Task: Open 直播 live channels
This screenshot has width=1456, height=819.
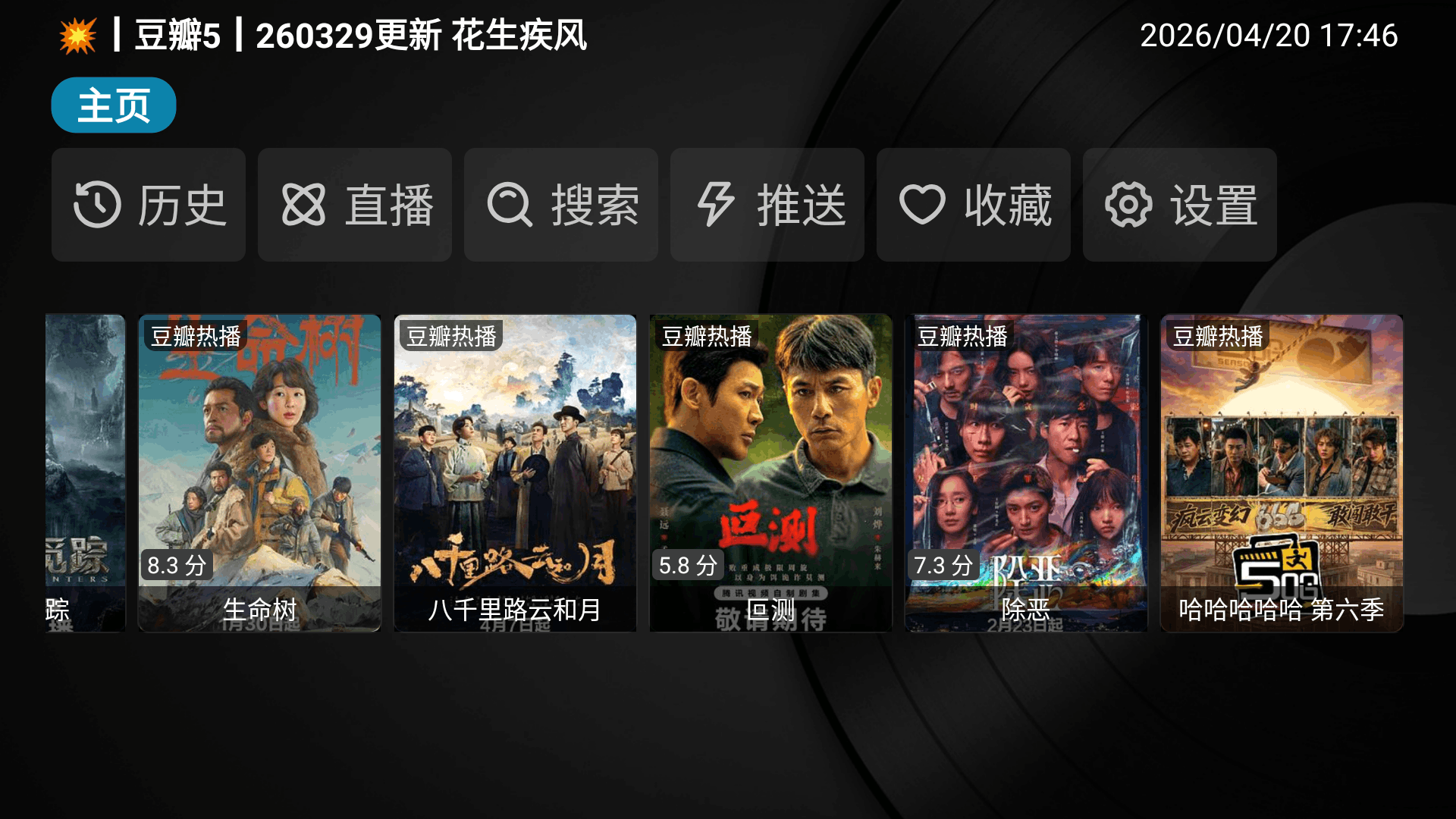Action: pyautogui.click(x=355, y=205)
